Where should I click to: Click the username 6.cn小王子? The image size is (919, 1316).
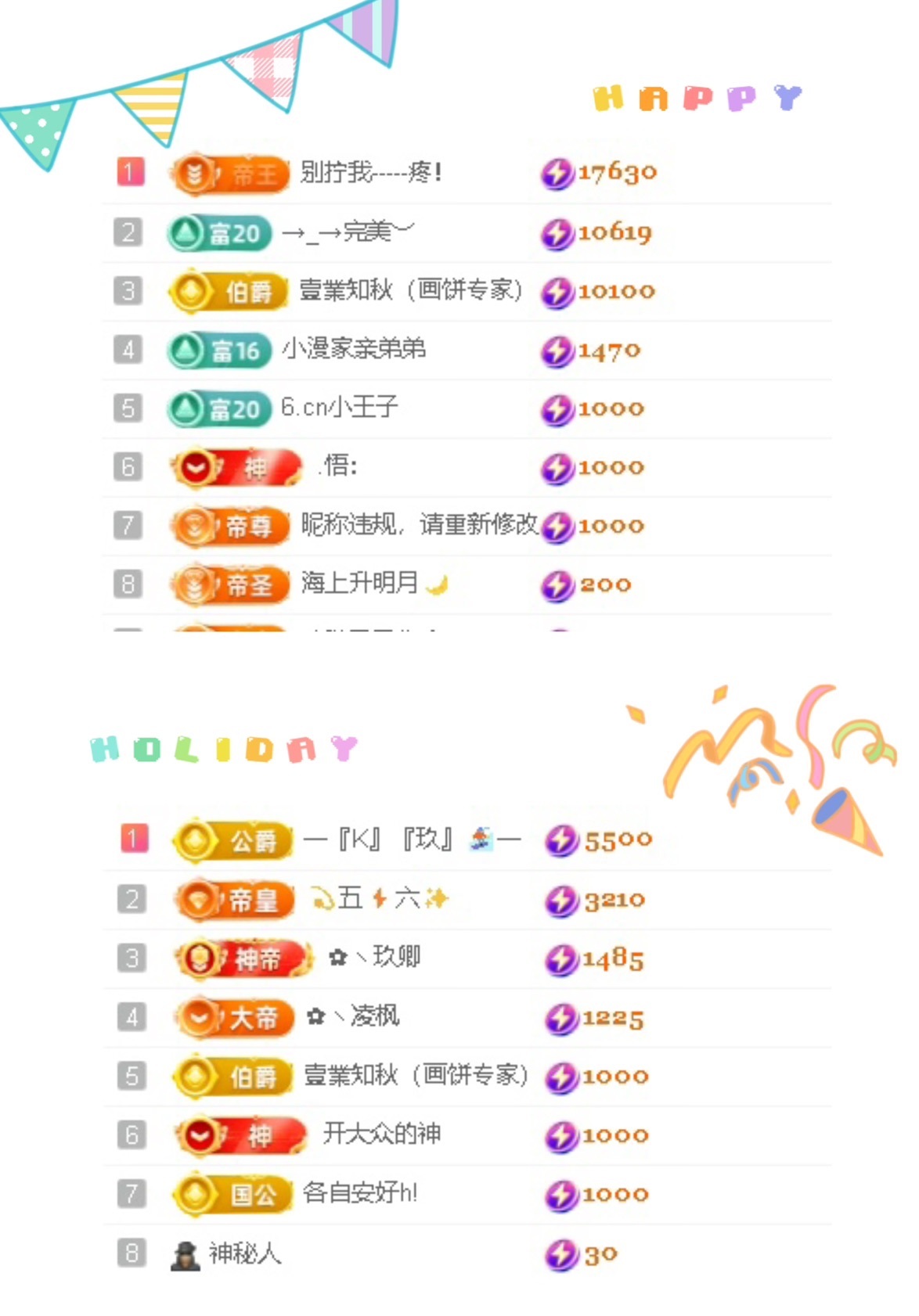338,408
